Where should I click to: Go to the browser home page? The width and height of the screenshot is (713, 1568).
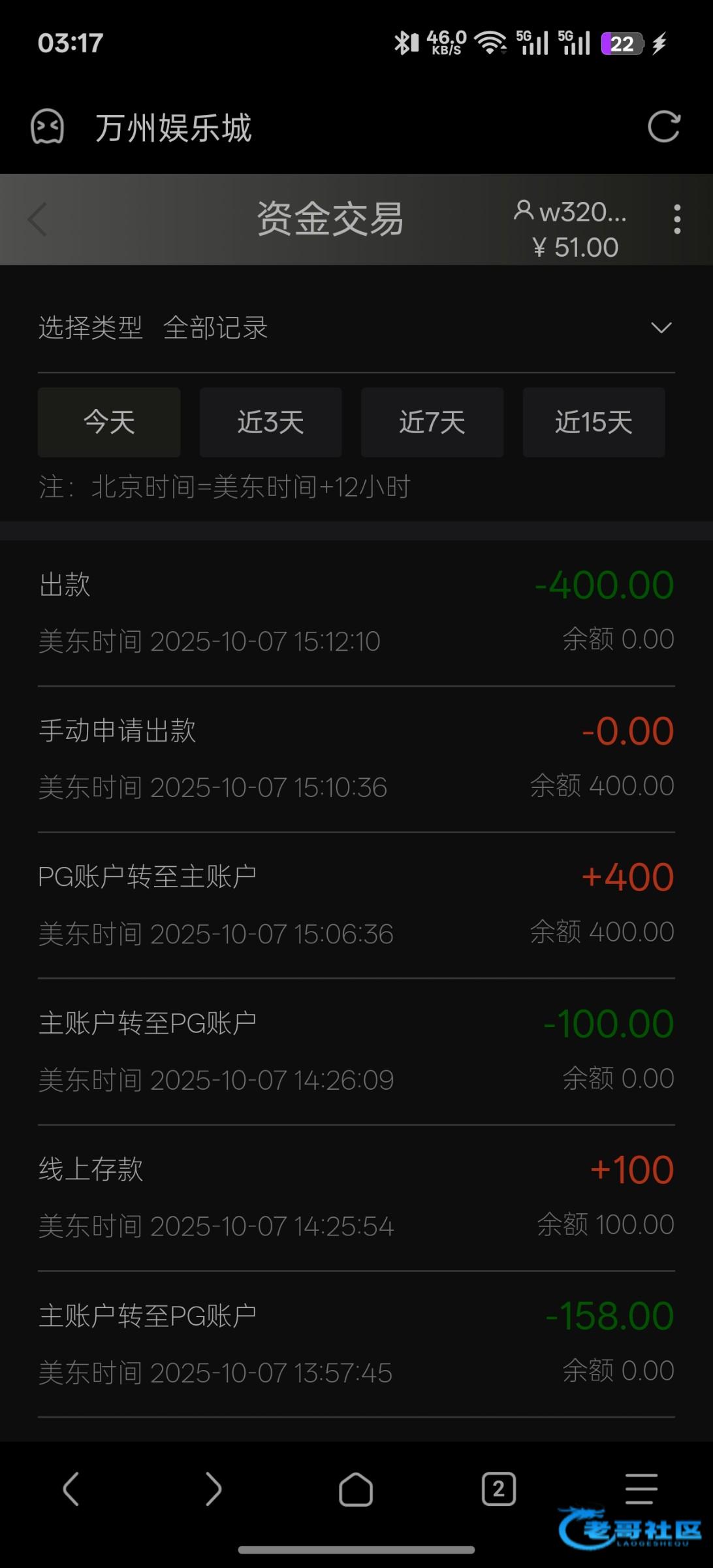point(356,1489)
